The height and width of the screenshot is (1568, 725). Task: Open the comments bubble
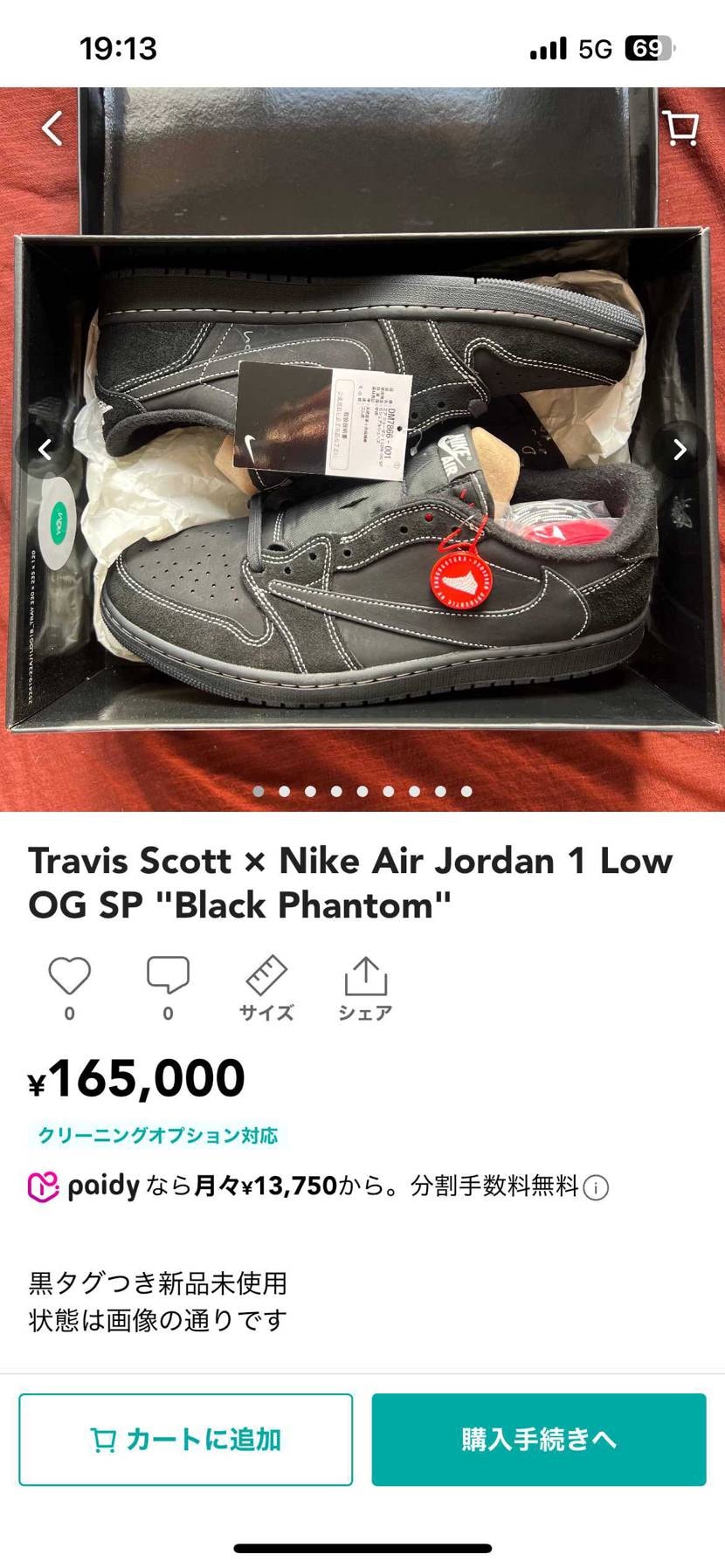(168, 977)
